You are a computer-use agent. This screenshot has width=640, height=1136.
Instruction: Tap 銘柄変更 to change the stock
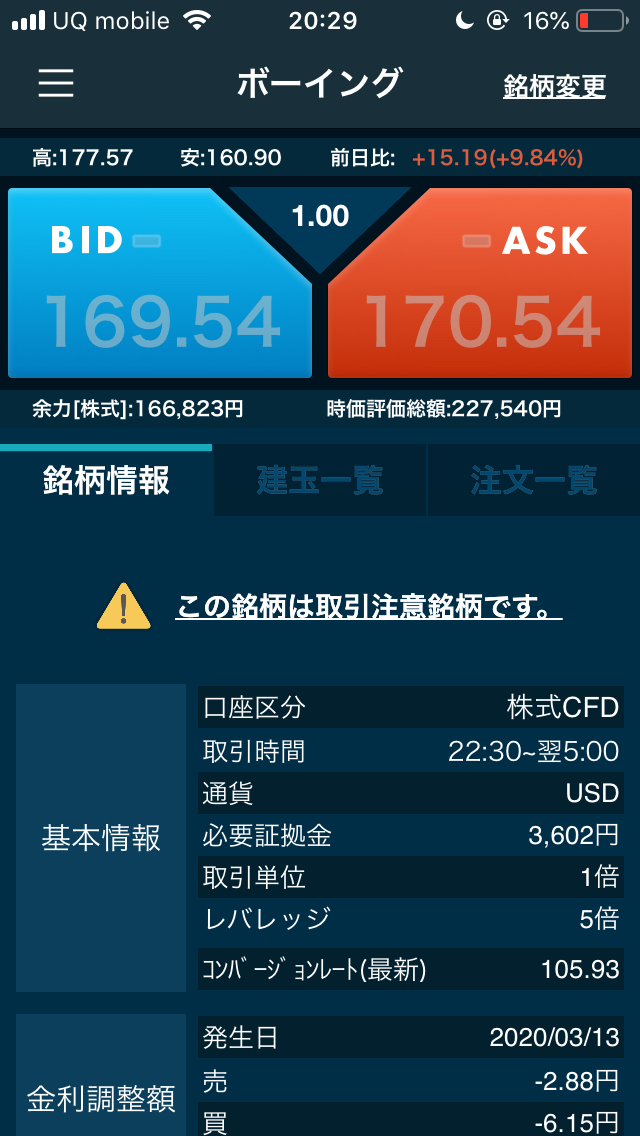(554, 86)
